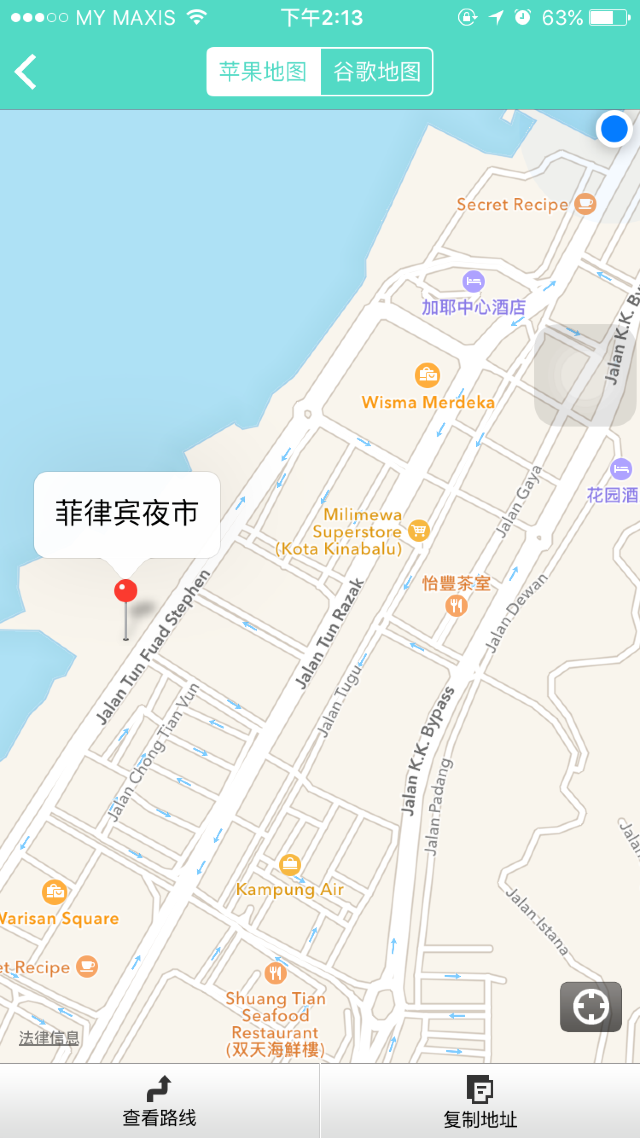Switch to the 谷歌地图 tab
The image size is (640, 1138).
pyautogui.click(x=377, y=72)
